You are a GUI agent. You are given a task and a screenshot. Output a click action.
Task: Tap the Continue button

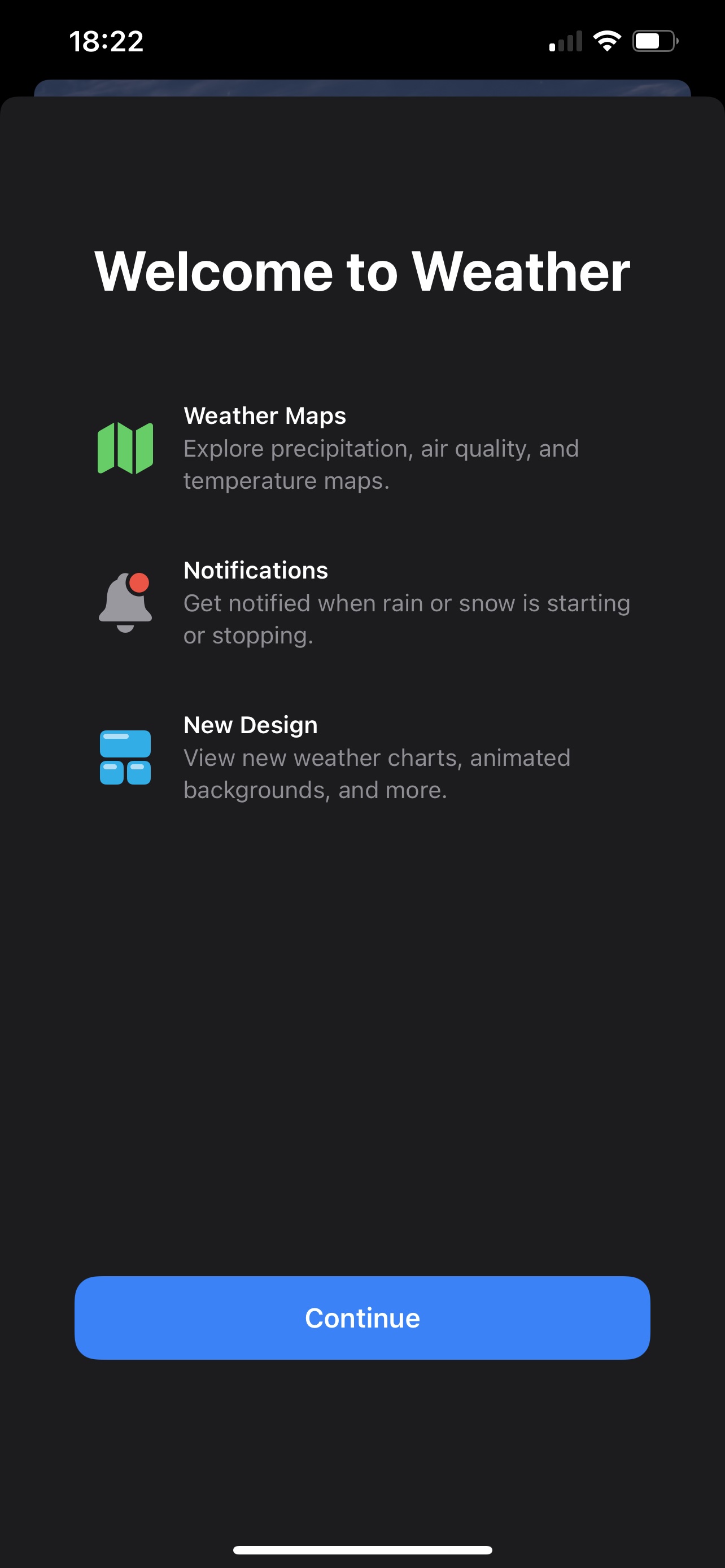point(362,1317)
